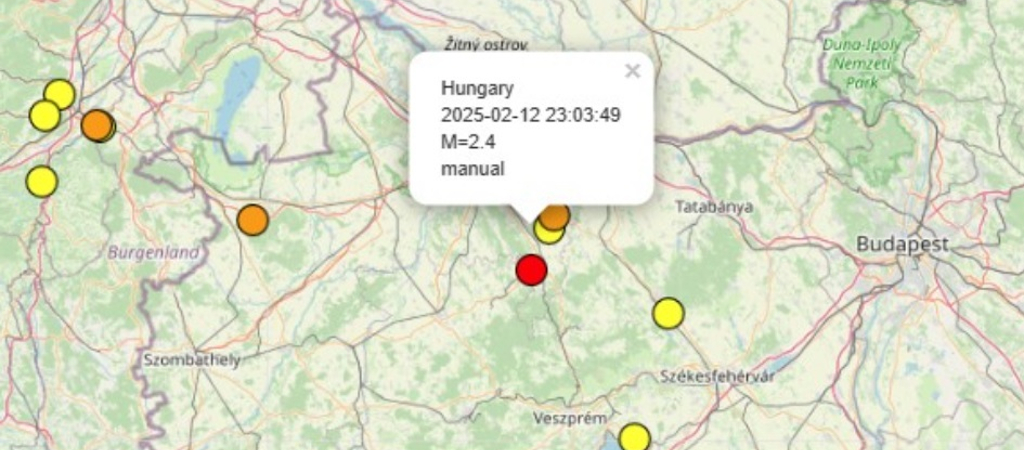Viewport: 1024px width, 450px height.
Task: Close the Hungary earthquake popup
Action: (632, 71)
